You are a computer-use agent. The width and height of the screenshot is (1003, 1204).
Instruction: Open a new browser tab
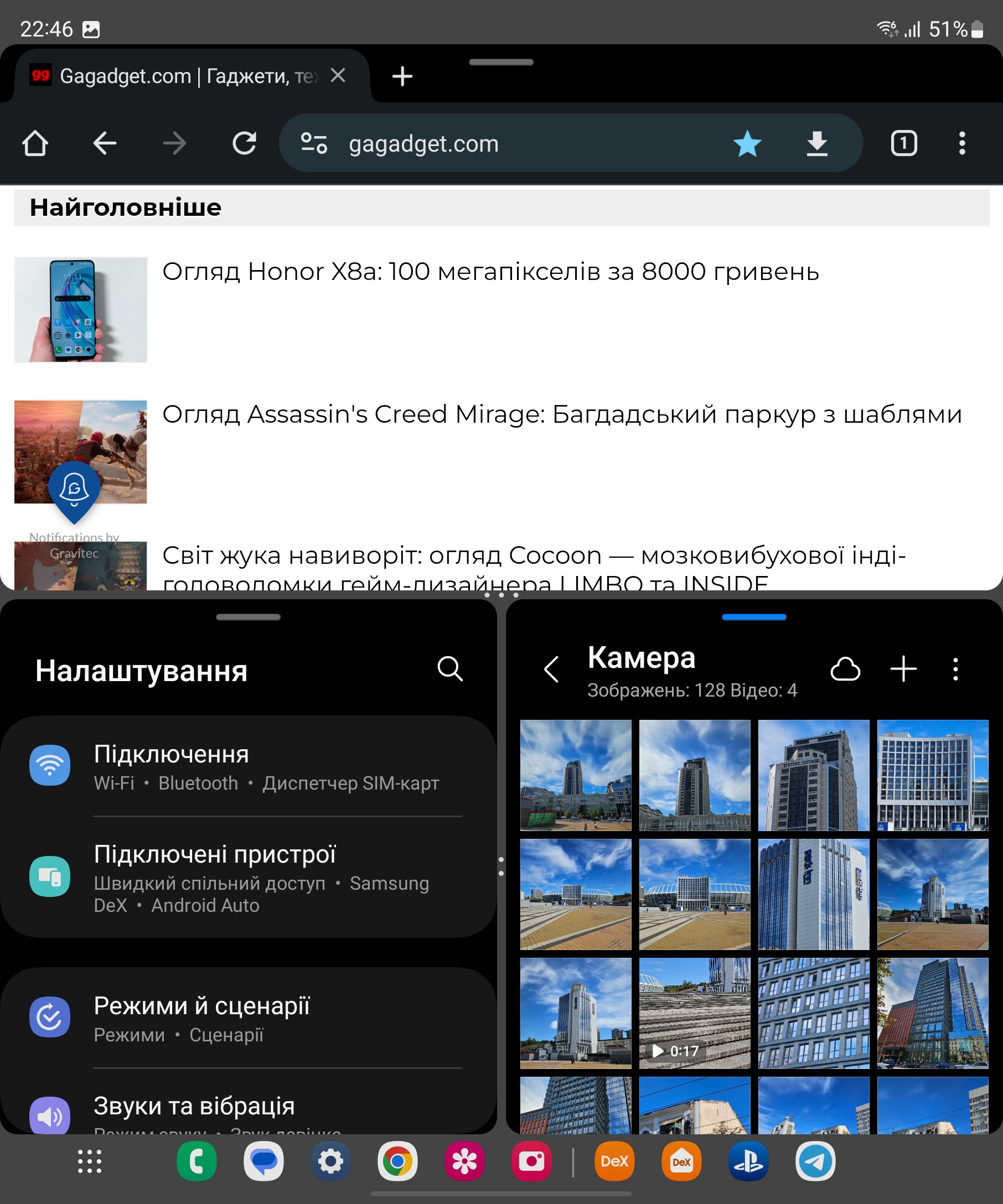coord(402,76)
